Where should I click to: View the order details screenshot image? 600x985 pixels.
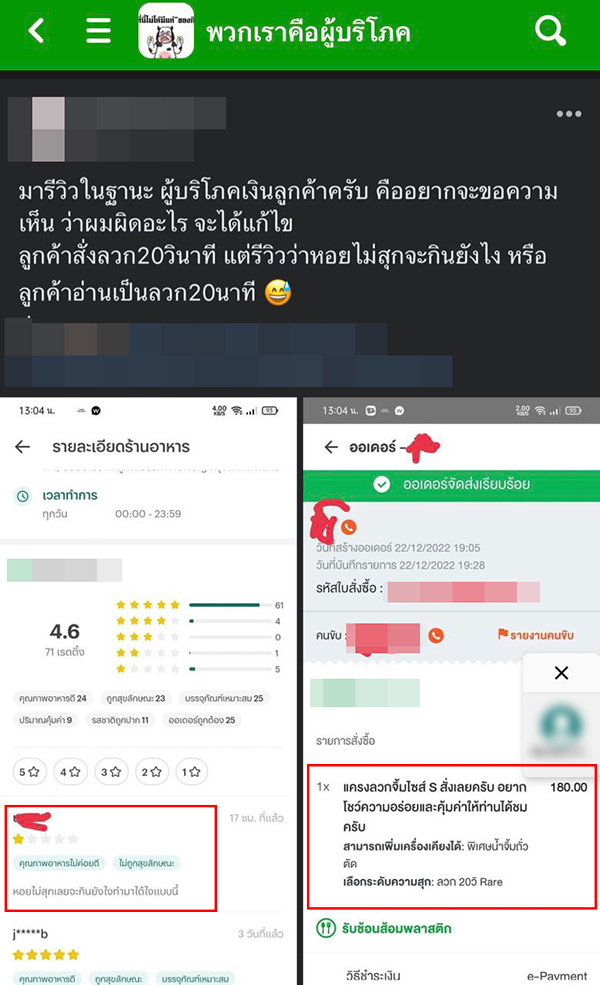click(x=452, y=690)
